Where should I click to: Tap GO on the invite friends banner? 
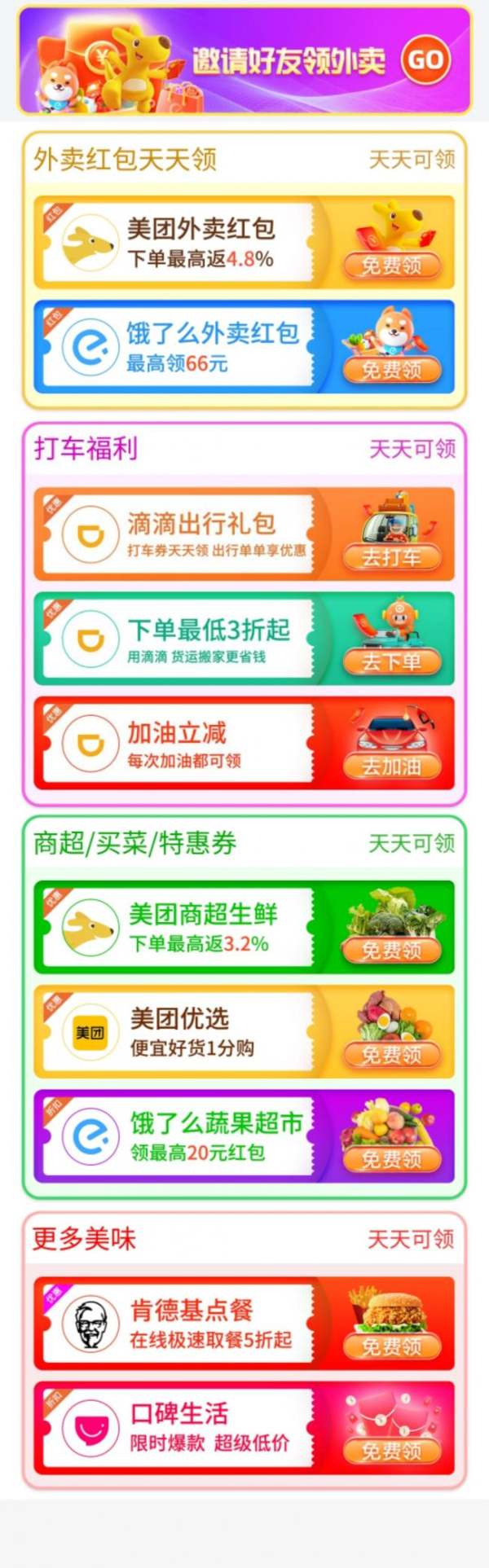pyautogui.click(x=425, y=59)
